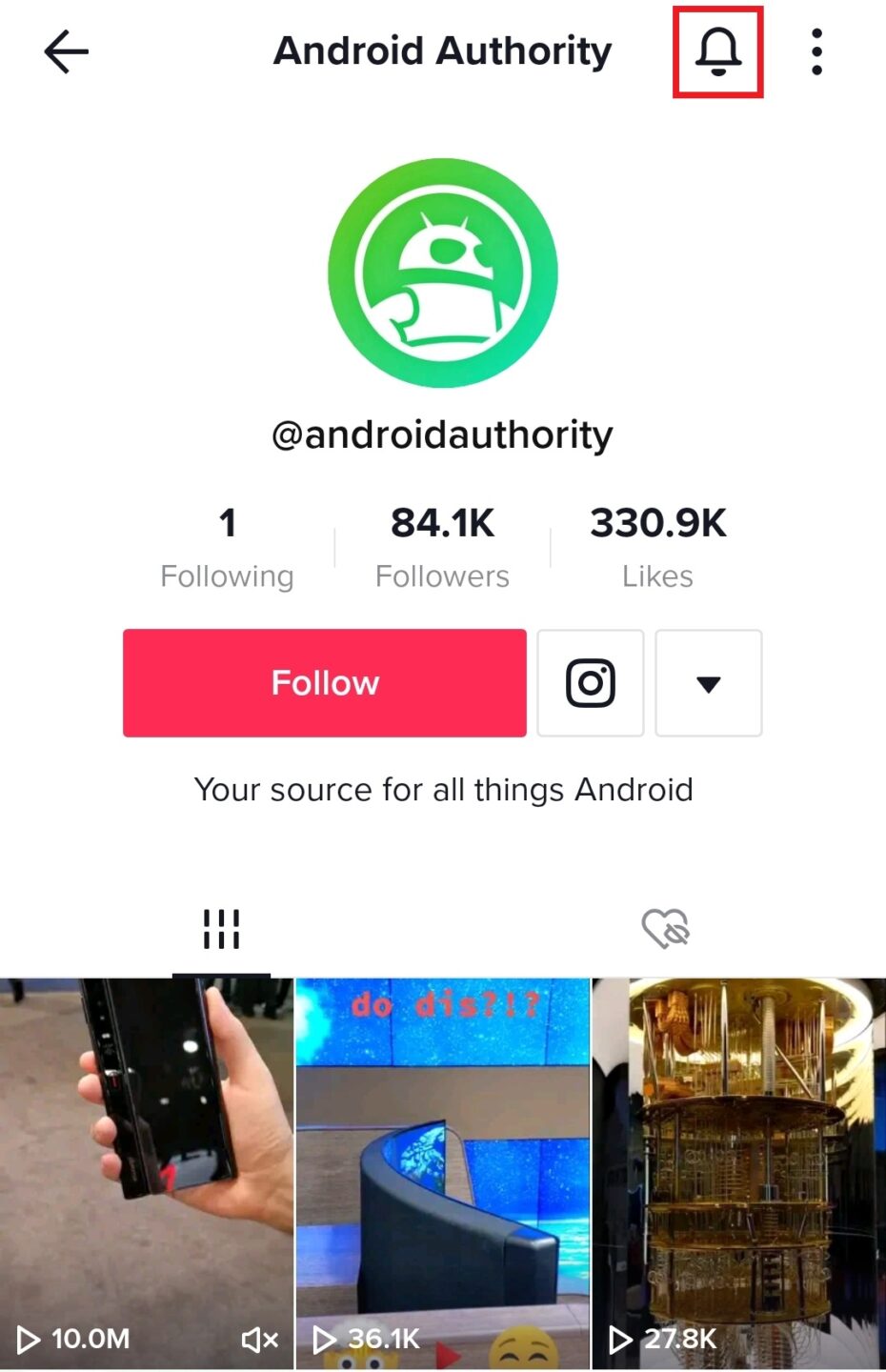Screen dimensions: 886x1372
Task: Switch to the videos grid tab
Action: coord(221,928)
